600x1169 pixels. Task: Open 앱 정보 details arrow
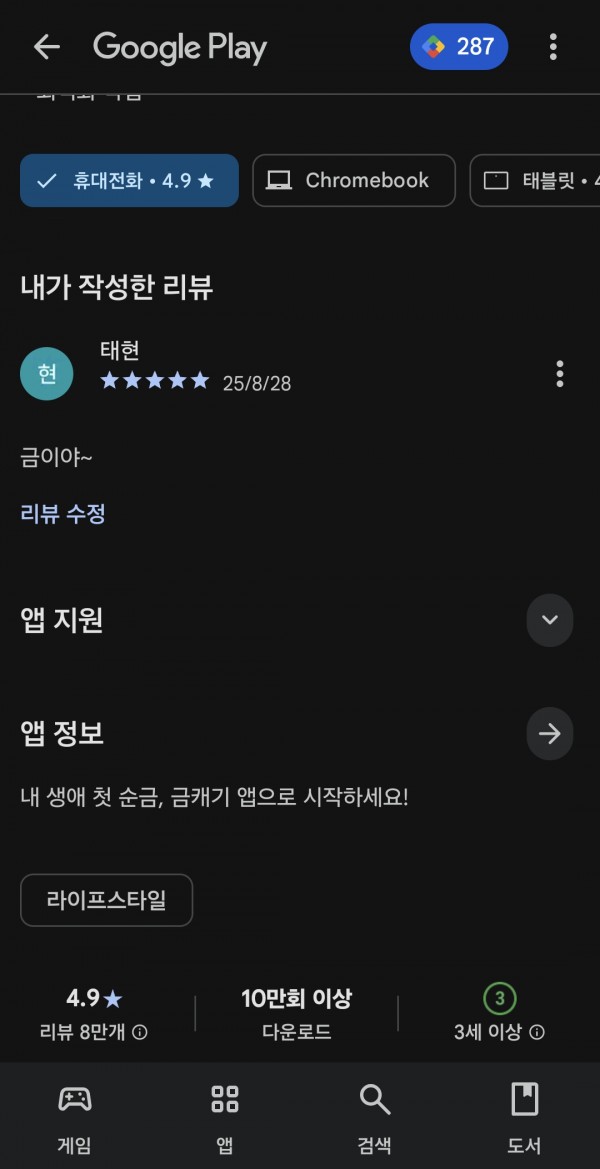pyautogui.click(x=549, y=734)
